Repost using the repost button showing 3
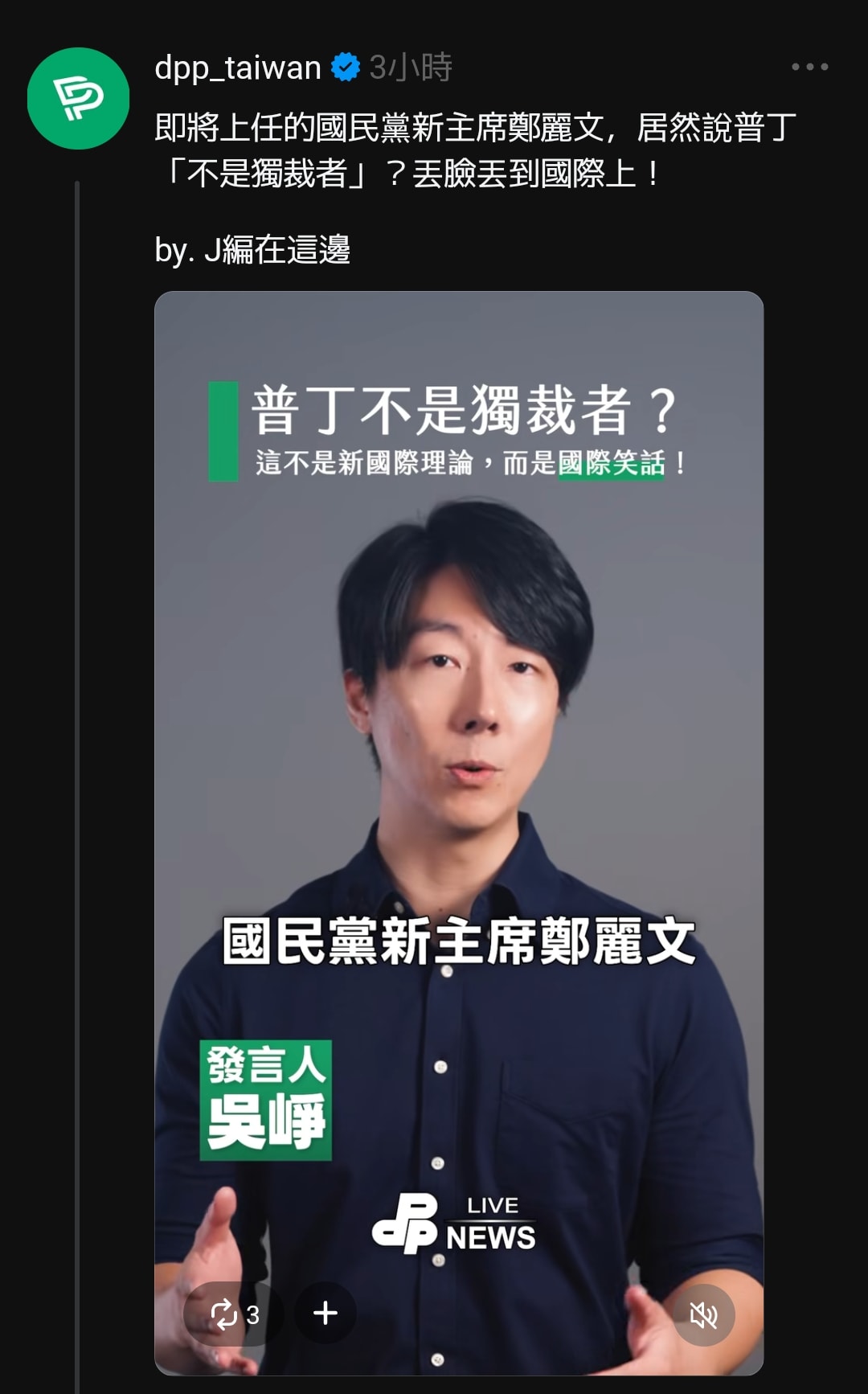 coord(232,1314)
